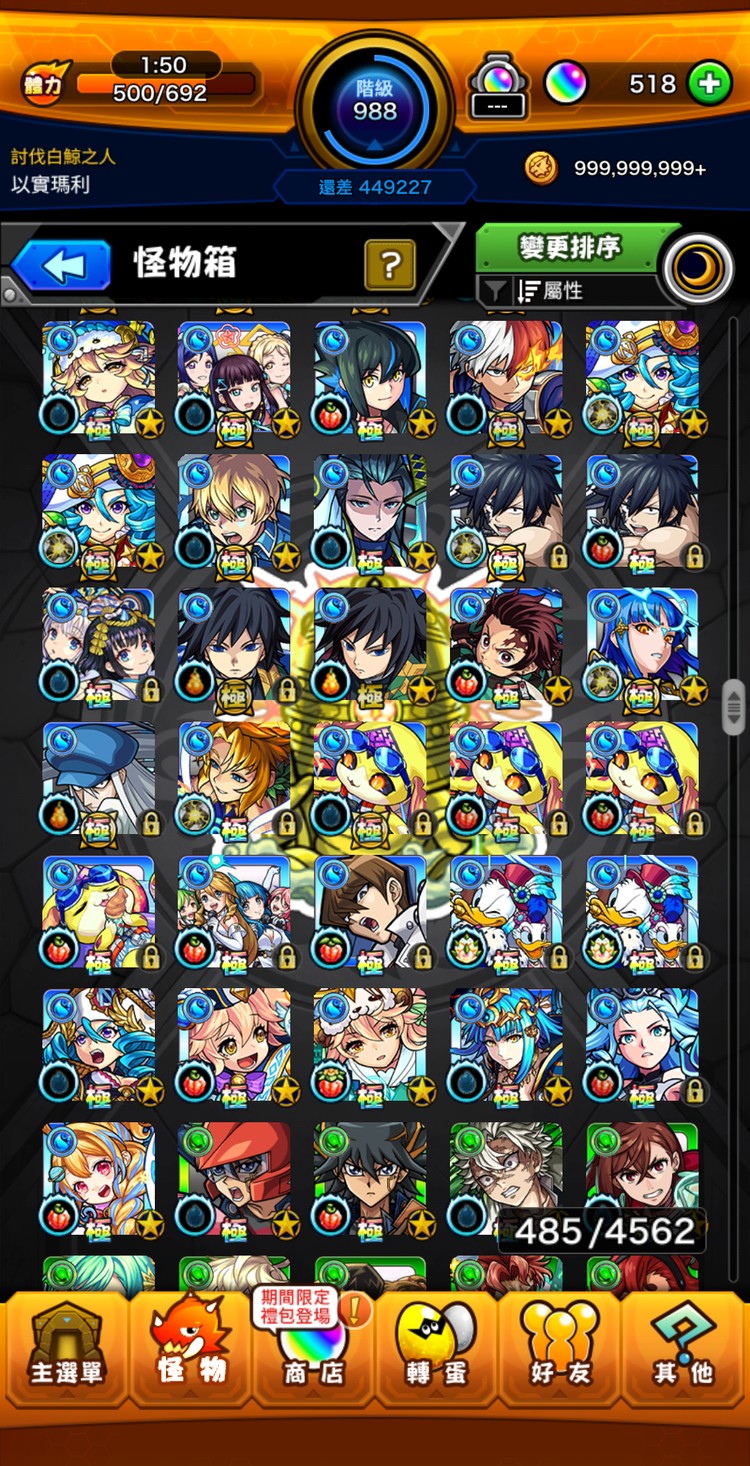Image resolution: width=750 pixels, height=1466 pixels.
Task: Select the blue-capped white-haired monster
Action: (x=98, y=779)
